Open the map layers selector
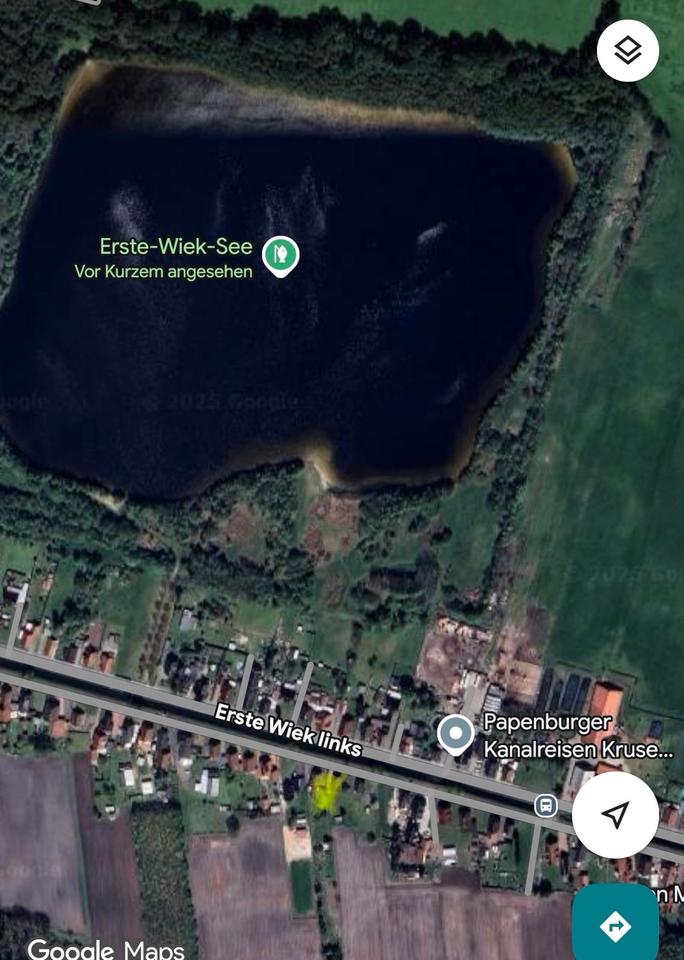Viewport: 684px width, 960px height. tap(628, 50)
